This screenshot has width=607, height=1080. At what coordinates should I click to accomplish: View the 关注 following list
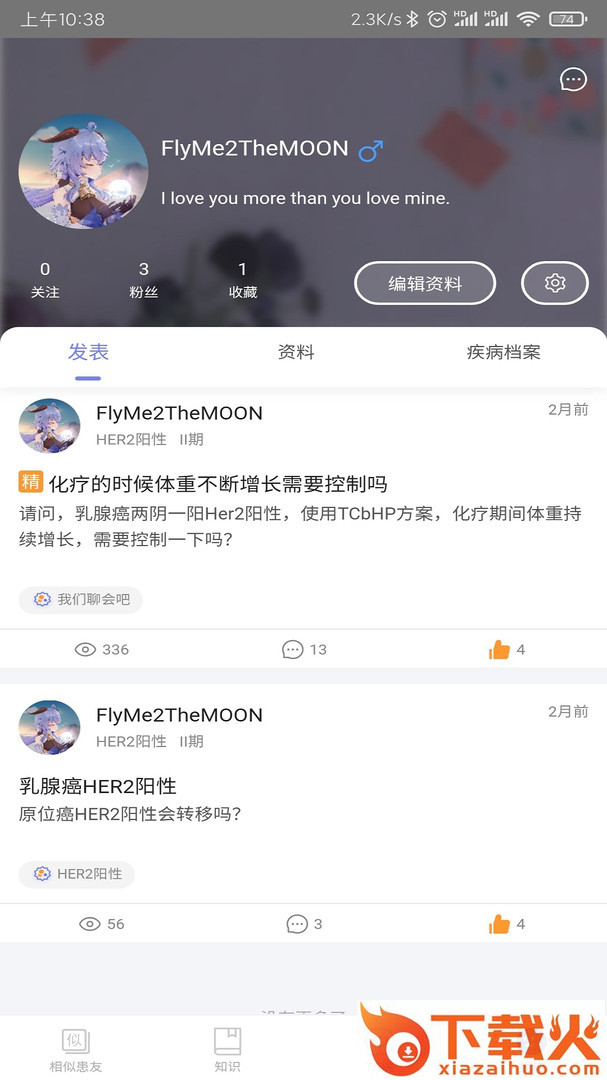click(45, 280)
